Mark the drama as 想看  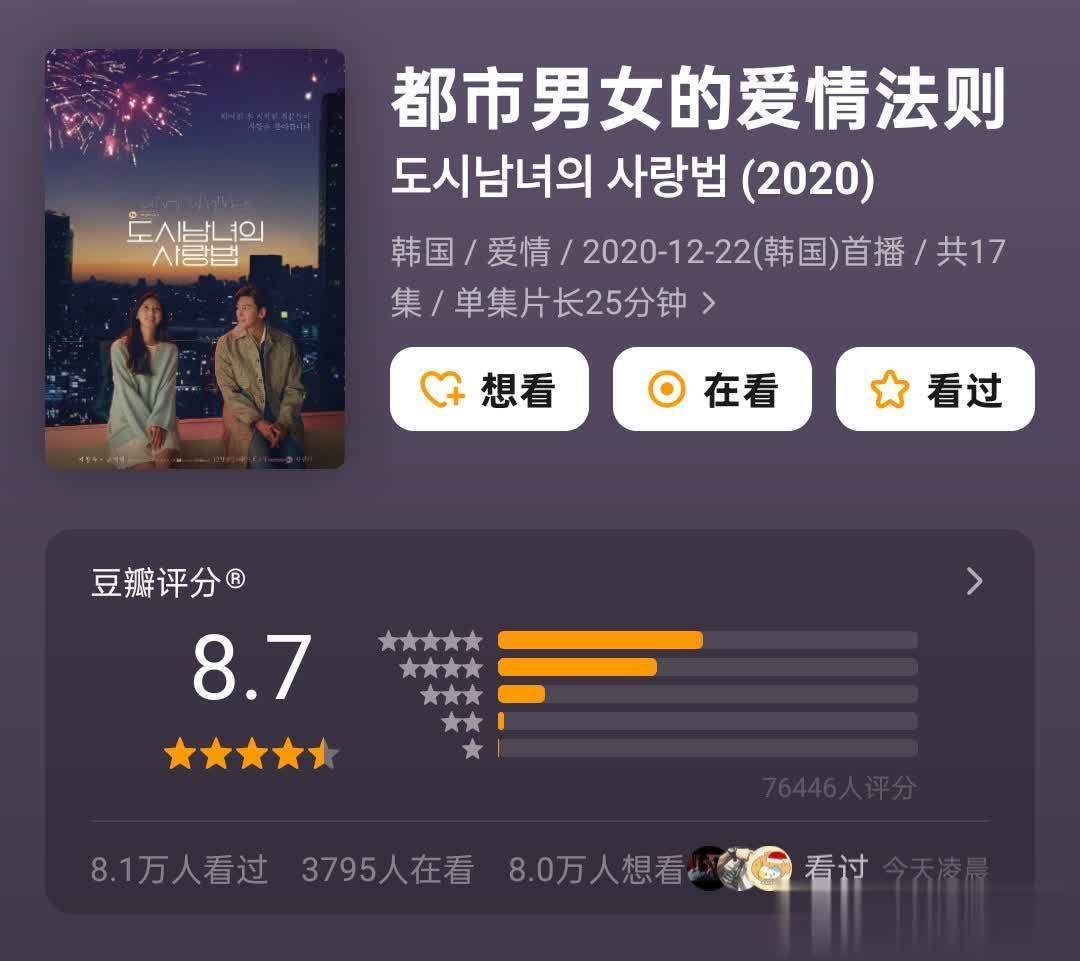489,390
